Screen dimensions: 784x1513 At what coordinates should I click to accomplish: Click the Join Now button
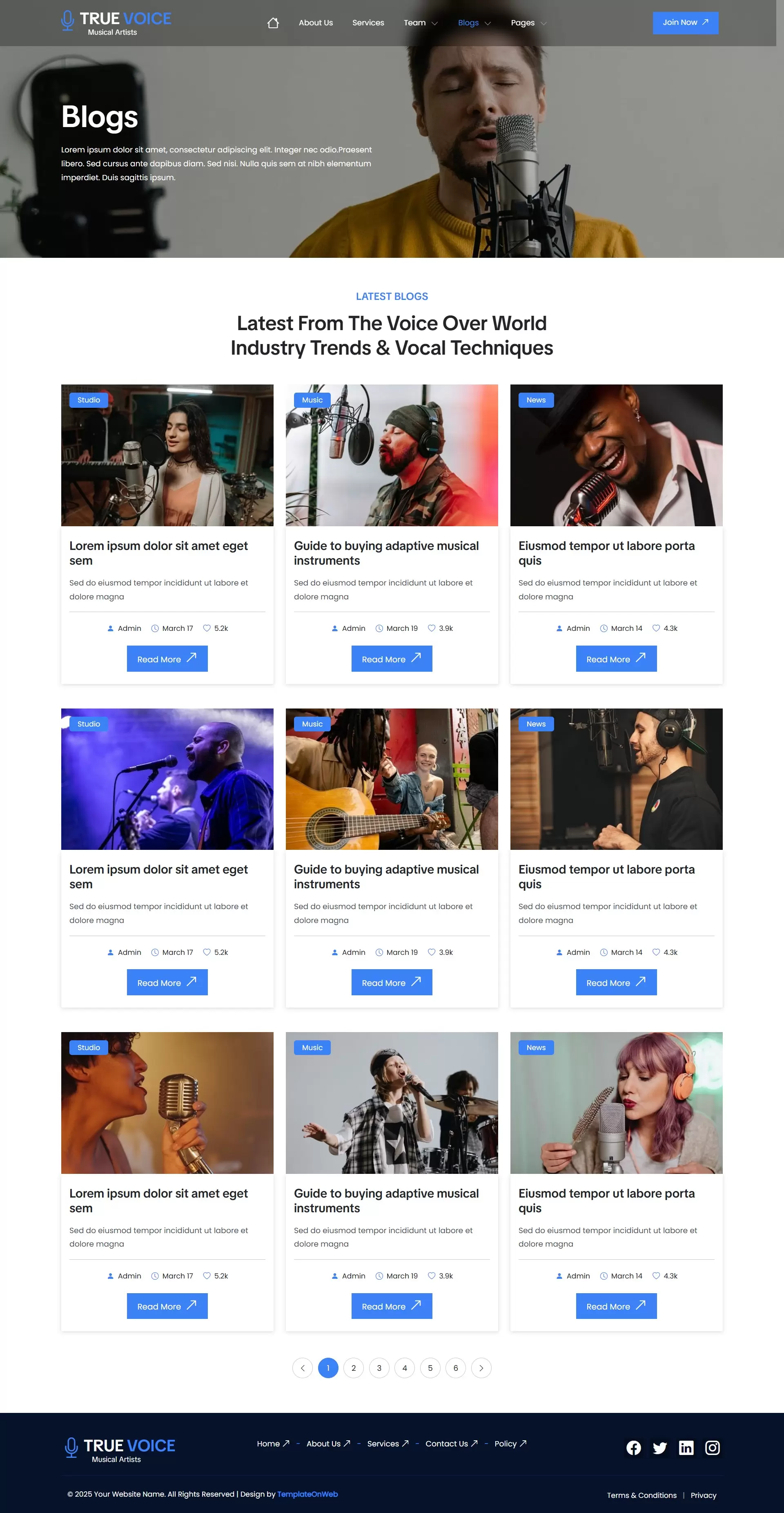tap(685, 22)
